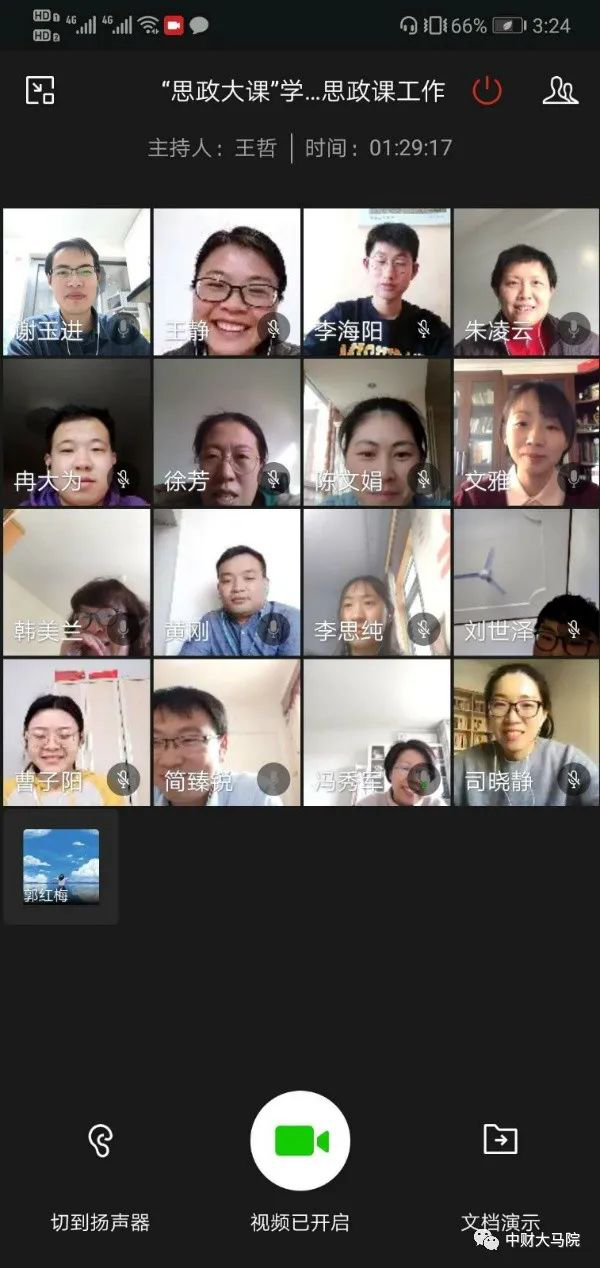Select 王静's video tile

pyautogui.click(x=227, y=282)
